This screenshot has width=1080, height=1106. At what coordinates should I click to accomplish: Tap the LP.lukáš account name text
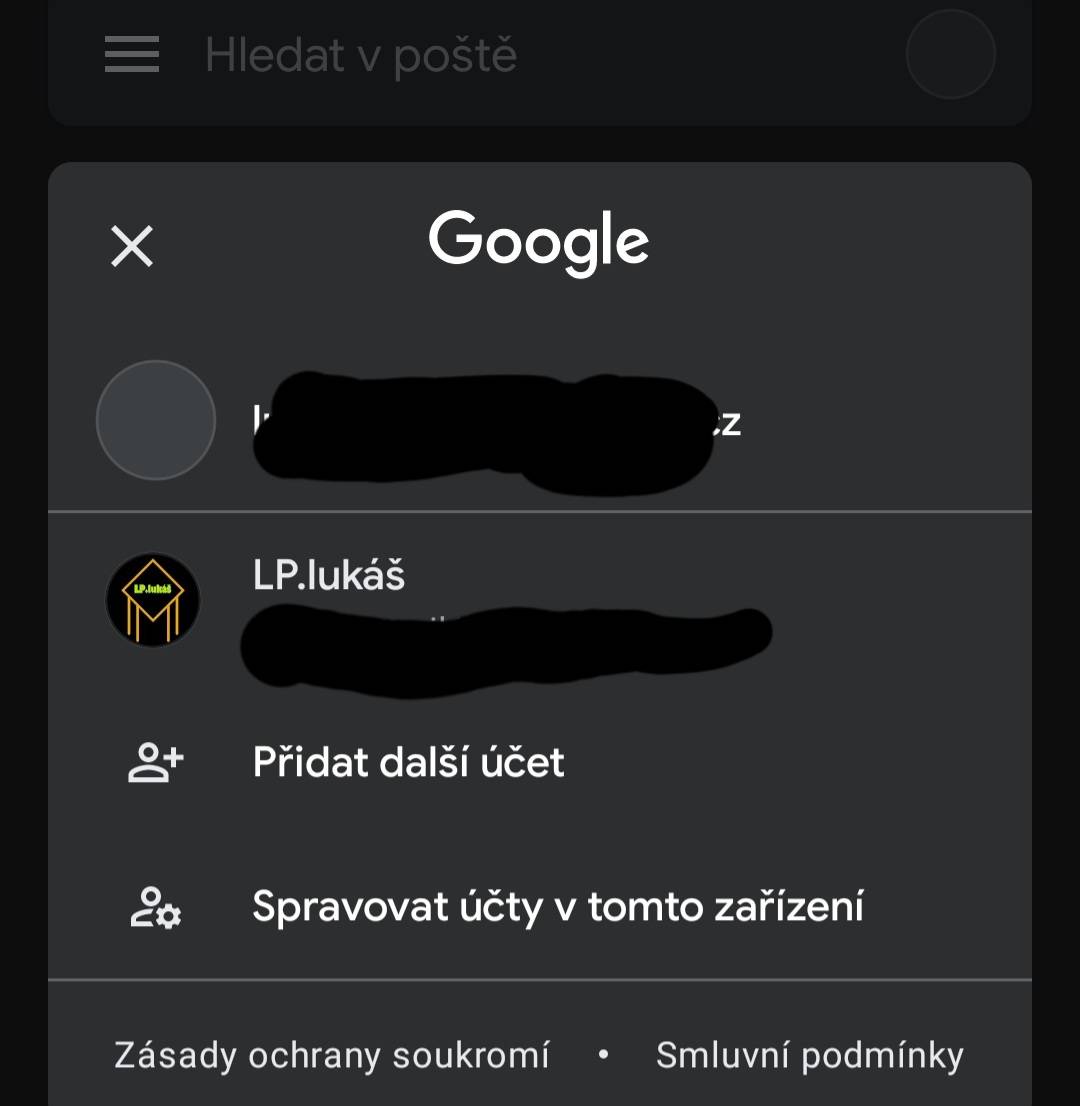pyautogui.click(x=330, y=574)
